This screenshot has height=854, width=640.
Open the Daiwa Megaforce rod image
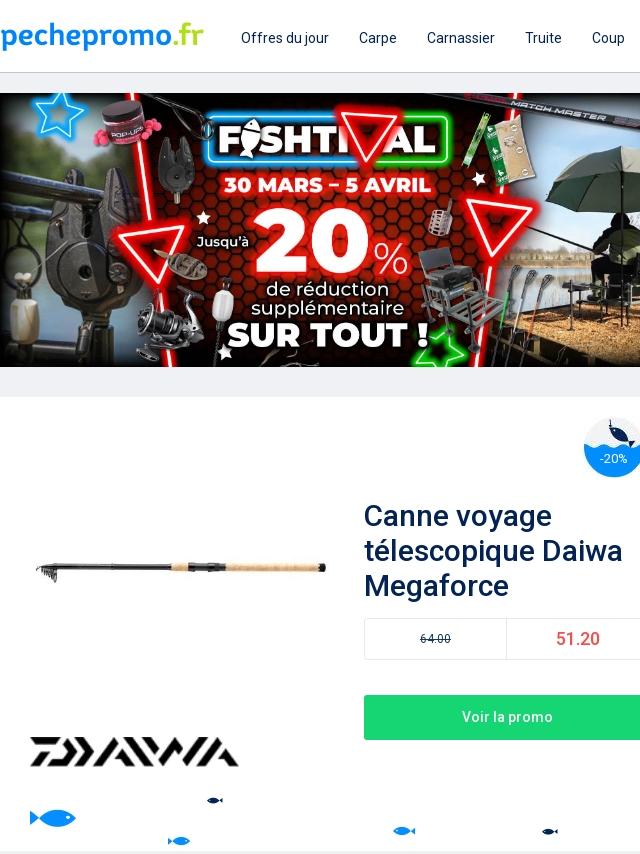[x=181, y=569]
